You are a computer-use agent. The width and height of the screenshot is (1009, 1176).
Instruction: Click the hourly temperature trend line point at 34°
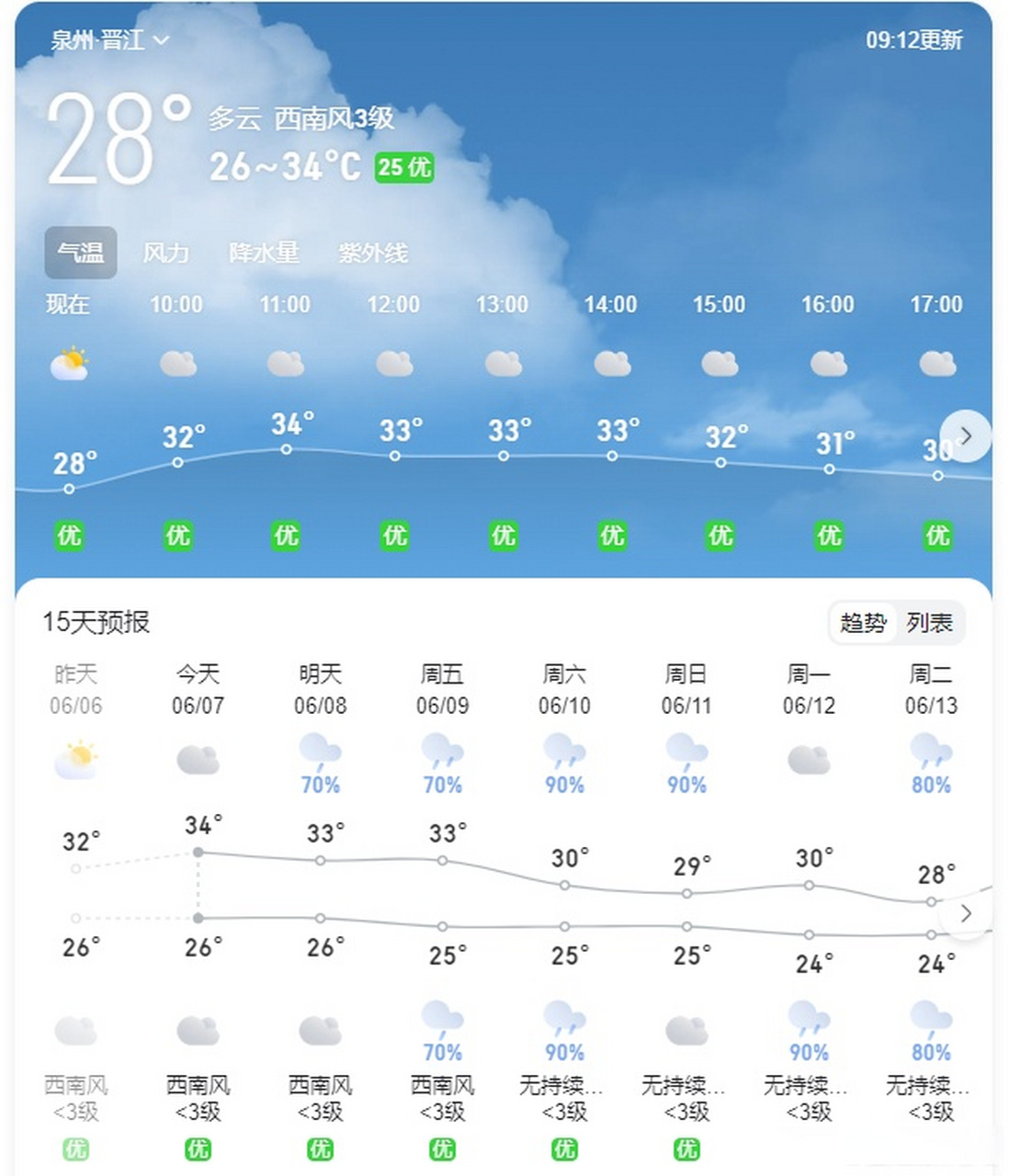coord(287,449)
